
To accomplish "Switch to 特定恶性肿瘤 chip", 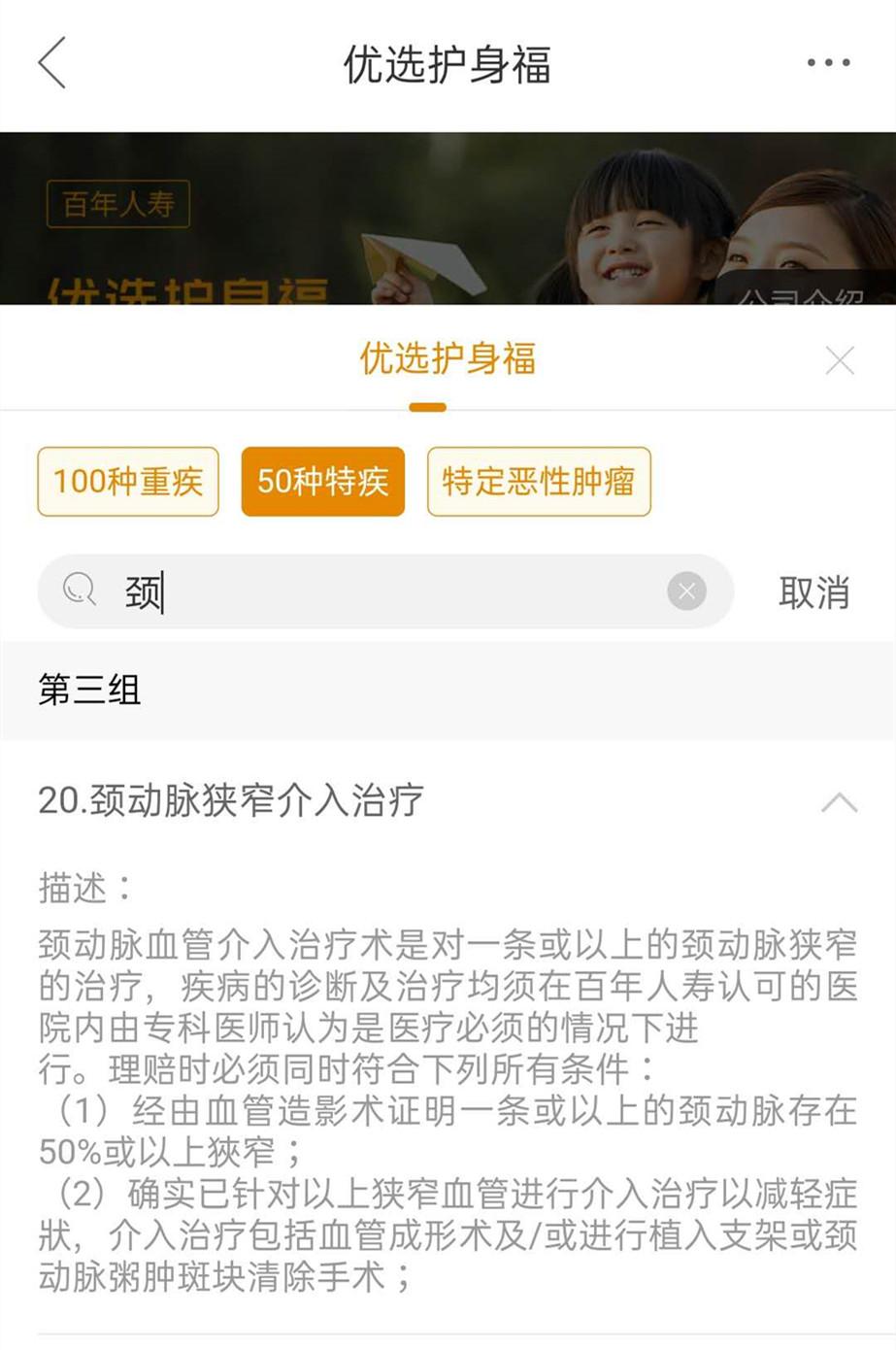I will pyautogui.click(x=539, y=482).
